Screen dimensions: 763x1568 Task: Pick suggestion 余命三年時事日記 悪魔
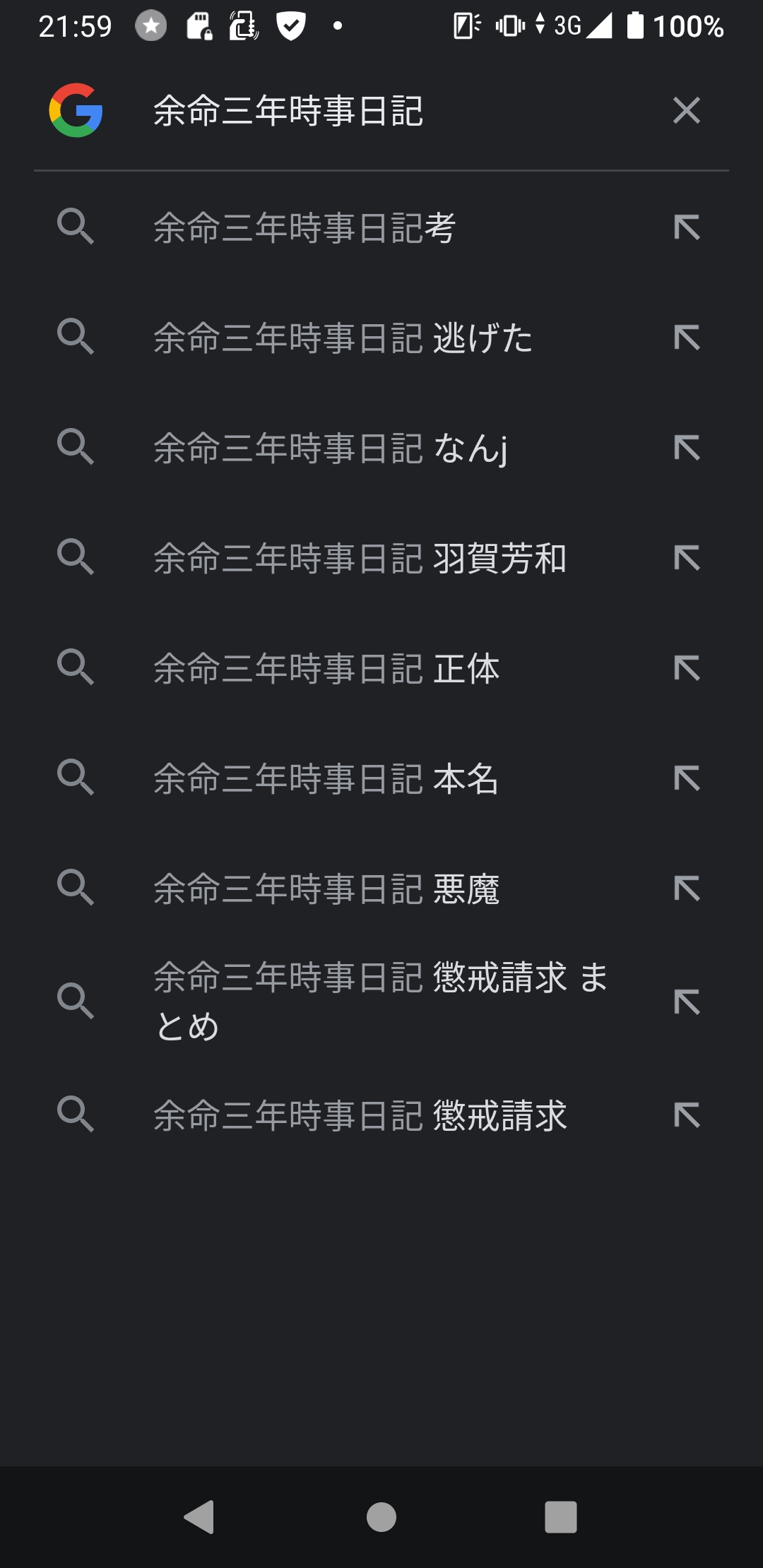[381, 889]
